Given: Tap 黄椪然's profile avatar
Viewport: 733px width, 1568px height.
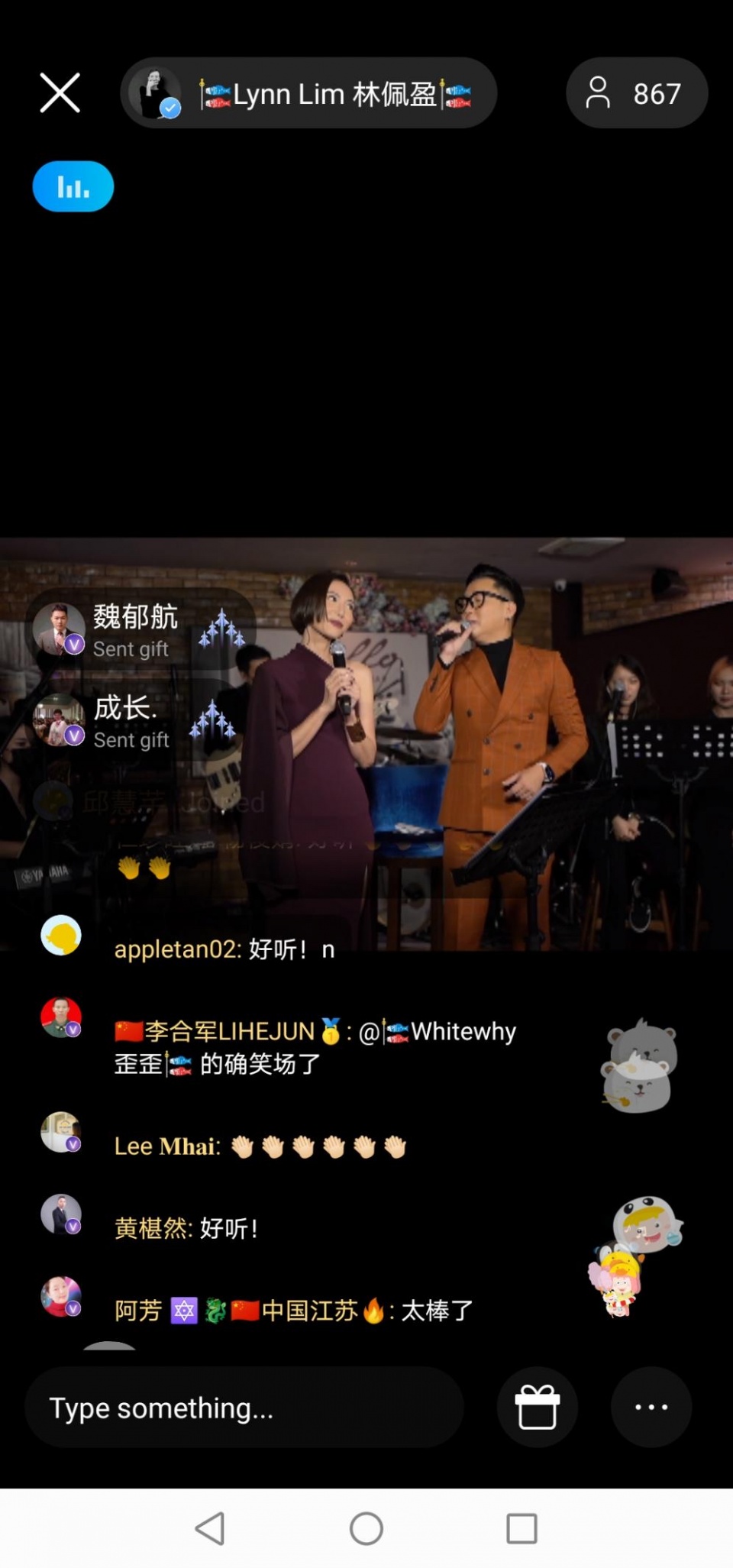Looking at the screenshot, I should (60, 1214).
